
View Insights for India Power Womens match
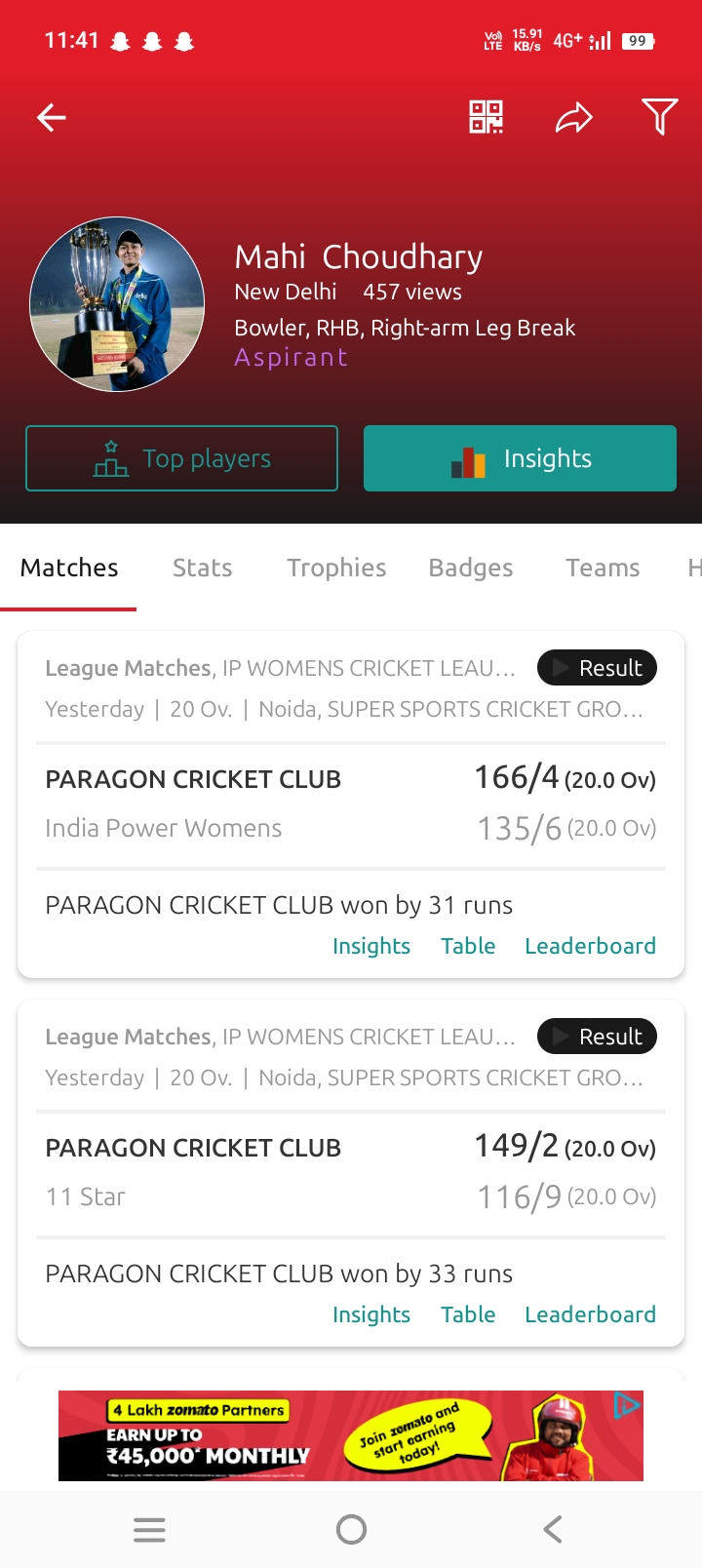(x=371, y=946)
